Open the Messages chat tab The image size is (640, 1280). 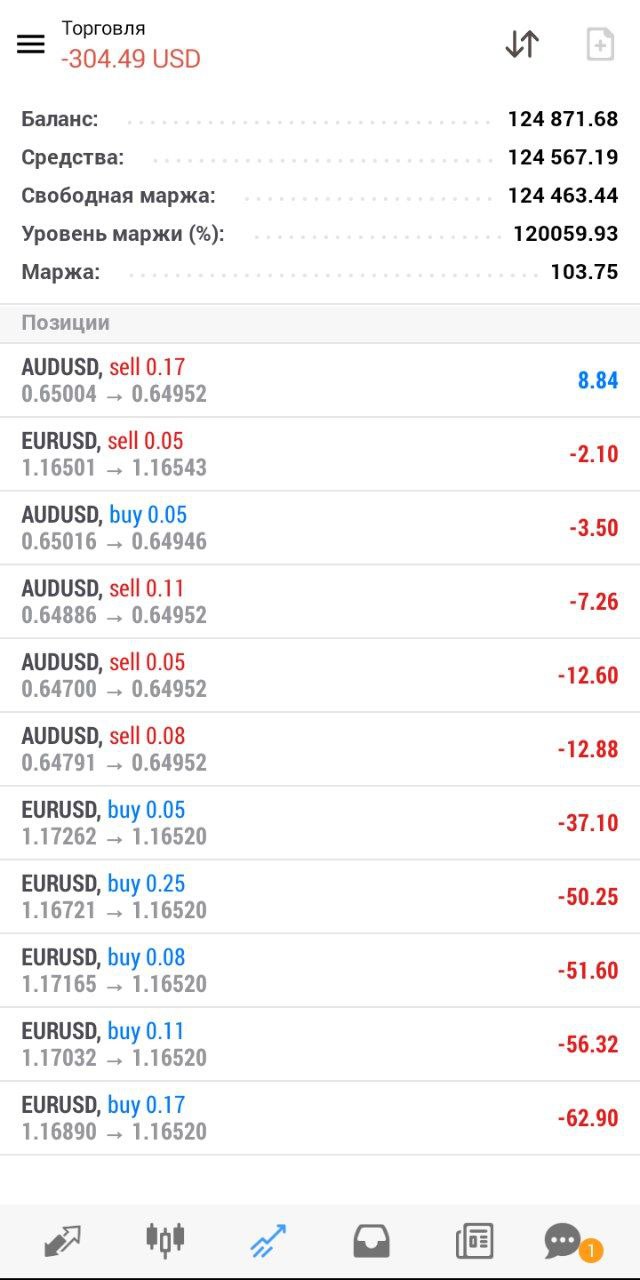click(563, 1241)
